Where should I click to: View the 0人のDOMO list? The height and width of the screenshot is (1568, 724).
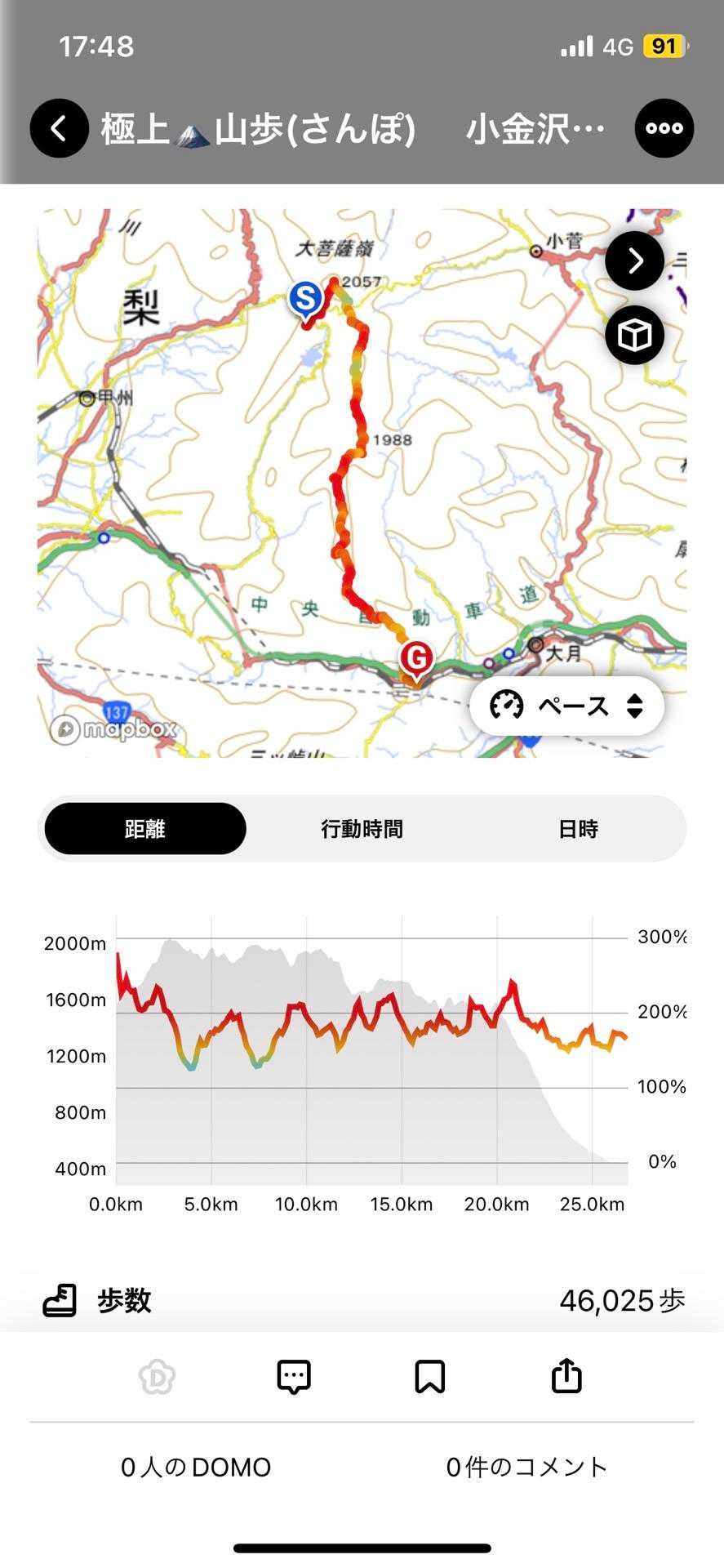(196, 1468)
